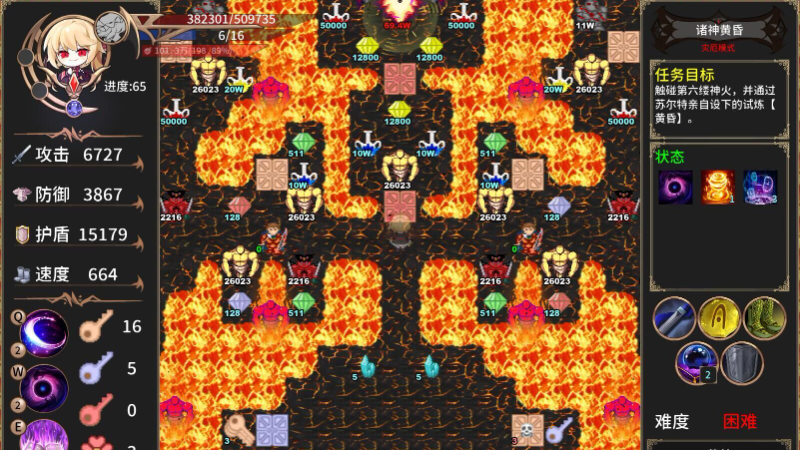Use the blue crystal orb item
This screenshot has height=450, width=800.
697,363
